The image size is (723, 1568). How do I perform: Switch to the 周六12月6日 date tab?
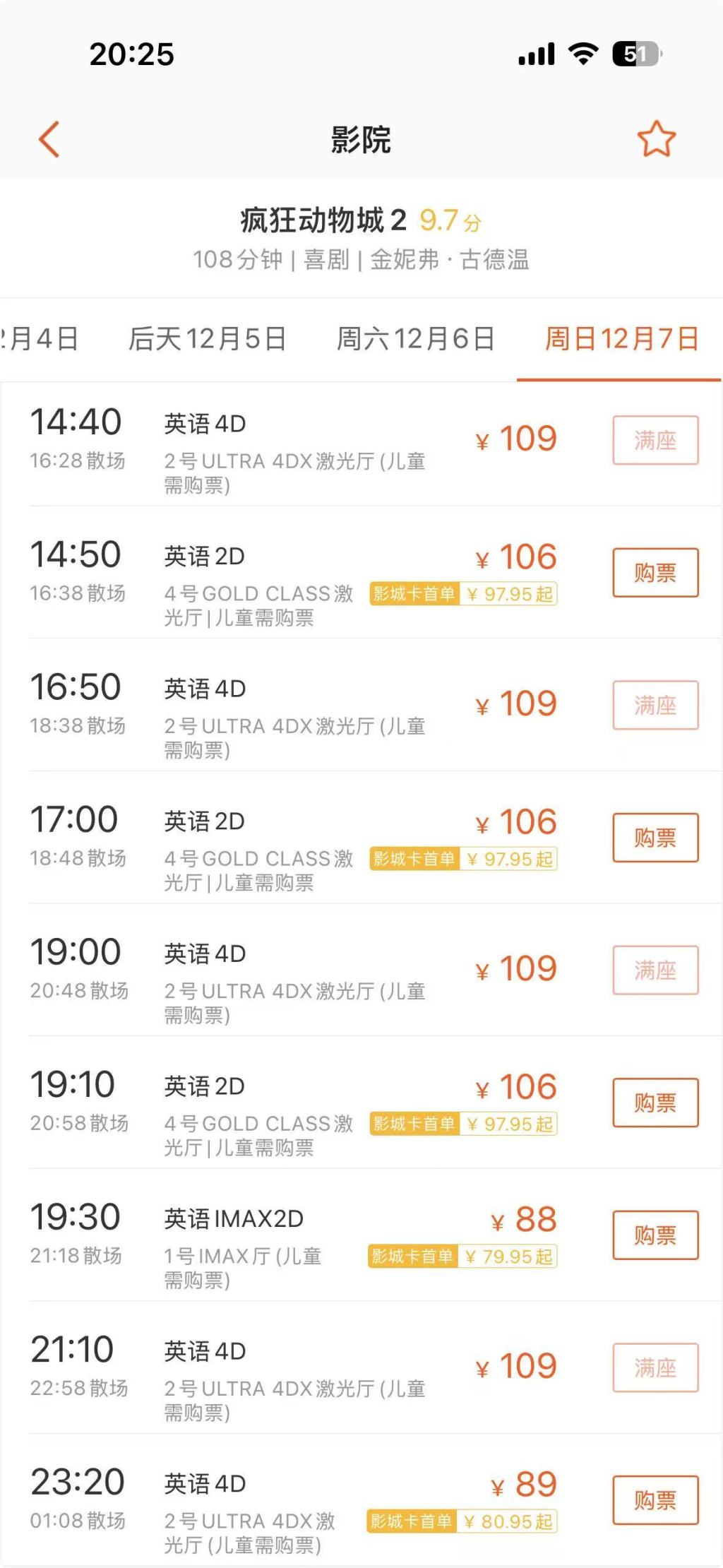pyautogui.click(x=415, y=339)
